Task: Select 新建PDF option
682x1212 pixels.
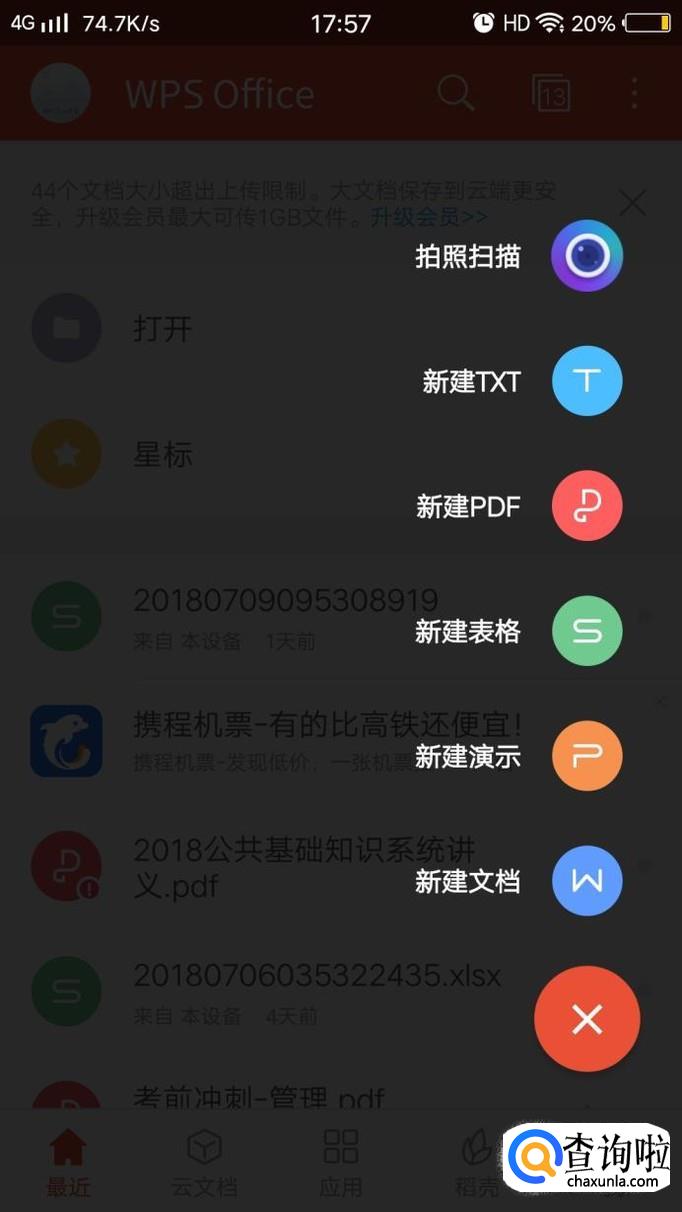Action: coord(587,506)
